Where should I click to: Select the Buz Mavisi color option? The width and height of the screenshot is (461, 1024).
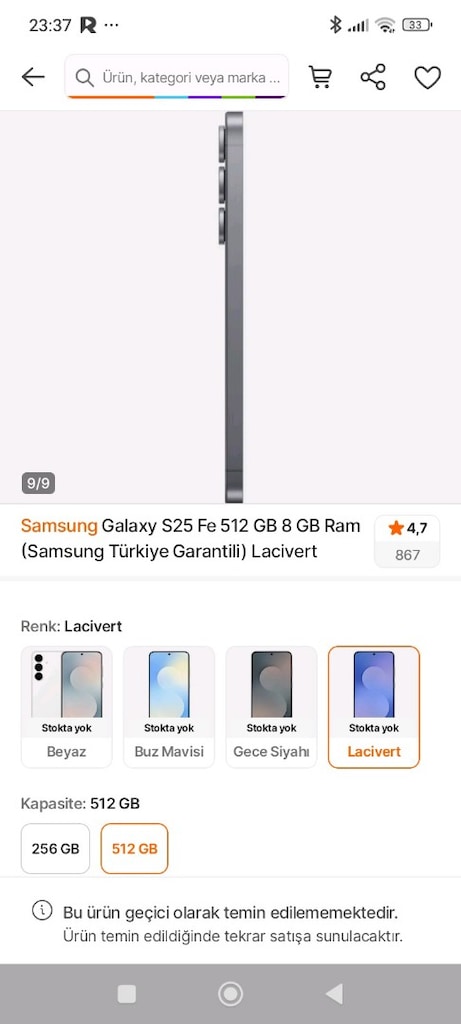[169, 707]
